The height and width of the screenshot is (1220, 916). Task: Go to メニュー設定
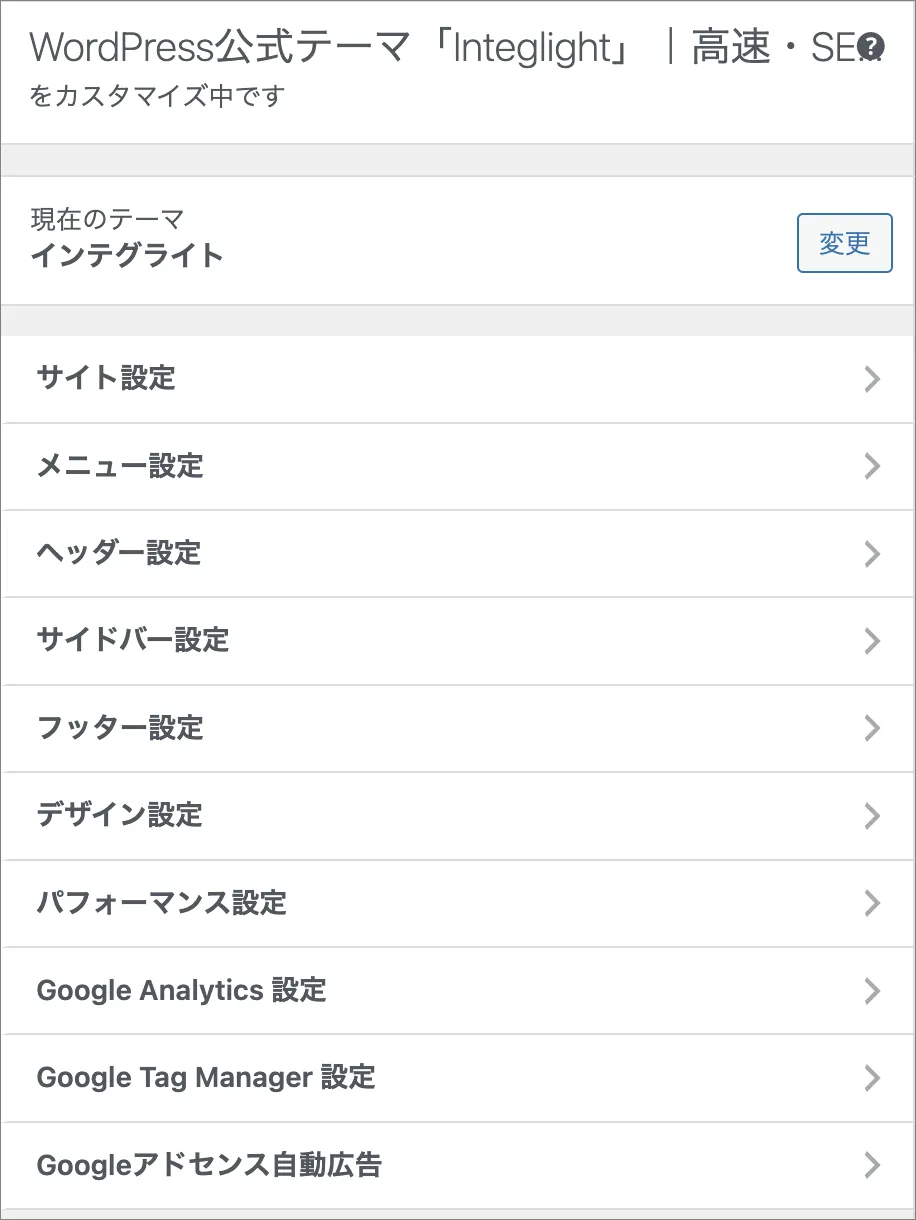pyautogui.click(x=458, y=466)
